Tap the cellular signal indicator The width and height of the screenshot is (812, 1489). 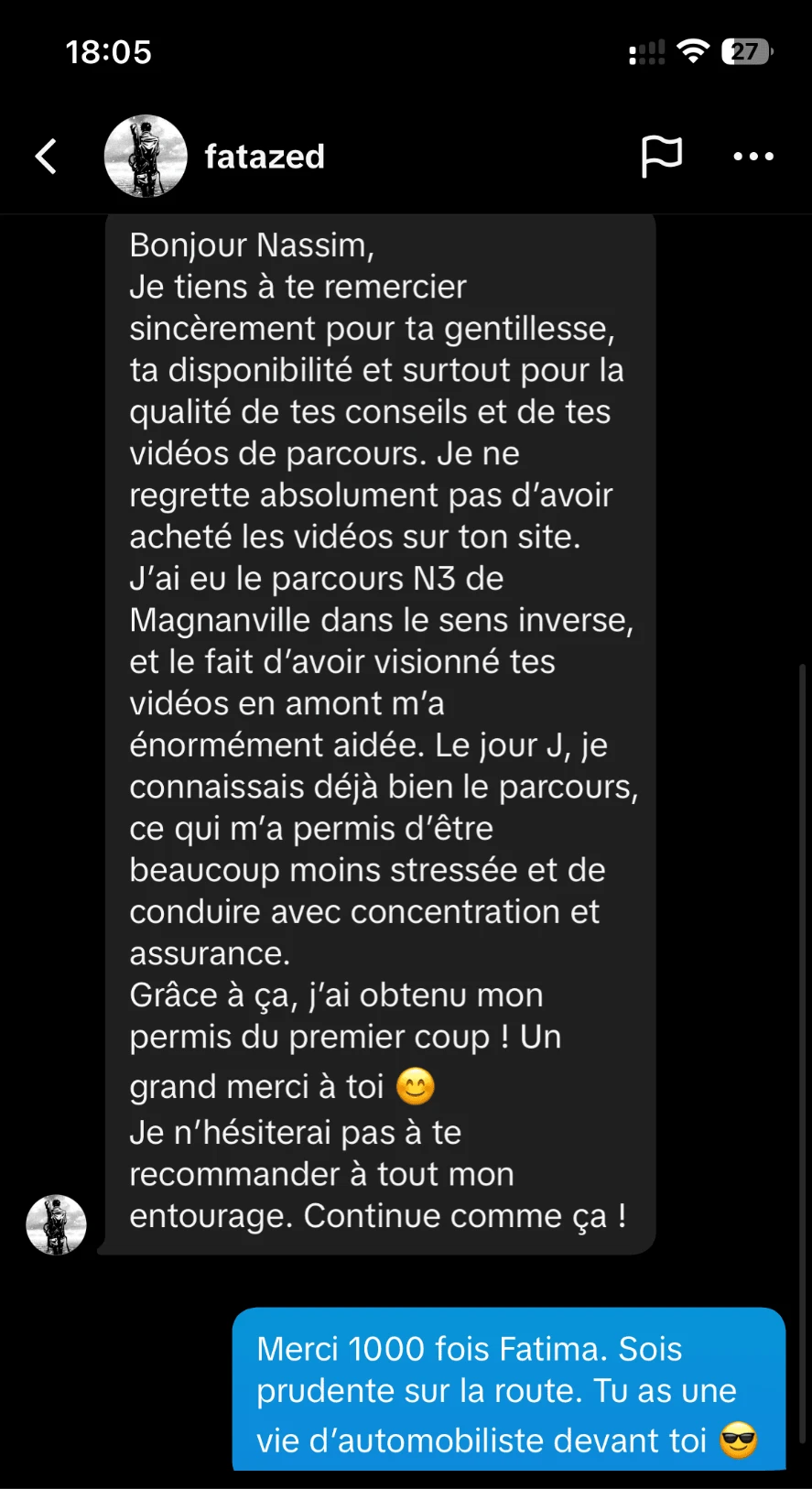(645, 52)
